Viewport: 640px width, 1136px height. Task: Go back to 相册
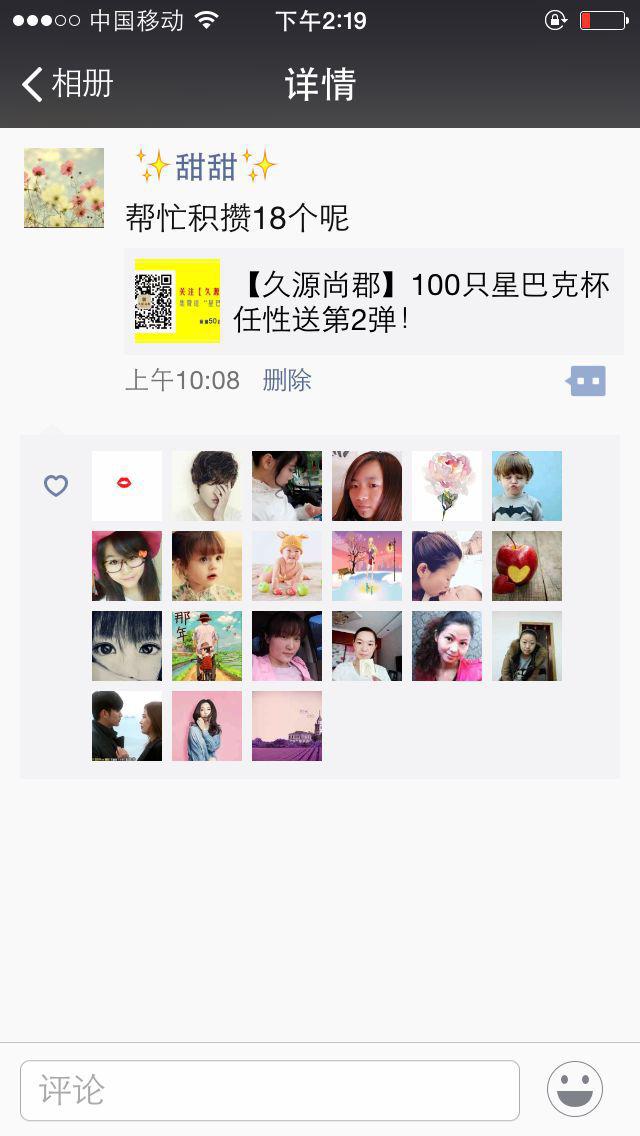click(x=66, y=84)
